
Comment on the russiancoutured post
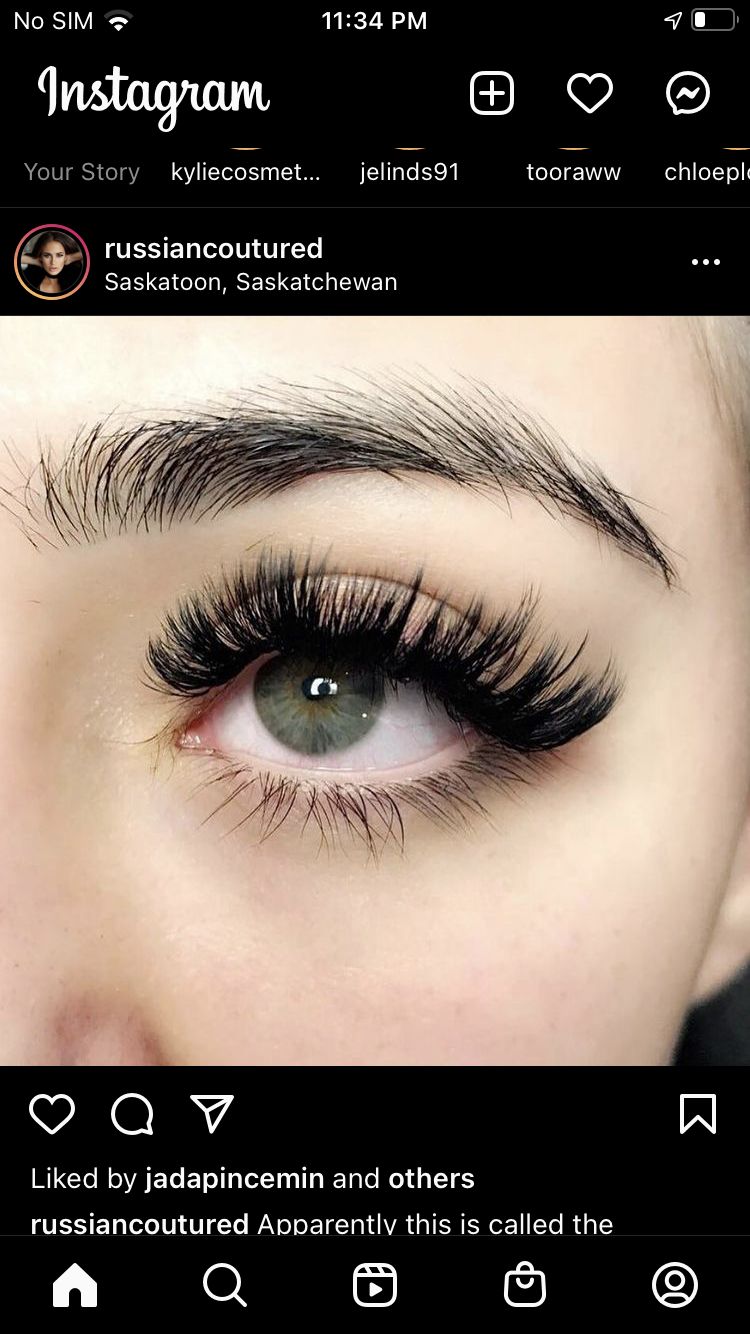tap(132, 1113)
